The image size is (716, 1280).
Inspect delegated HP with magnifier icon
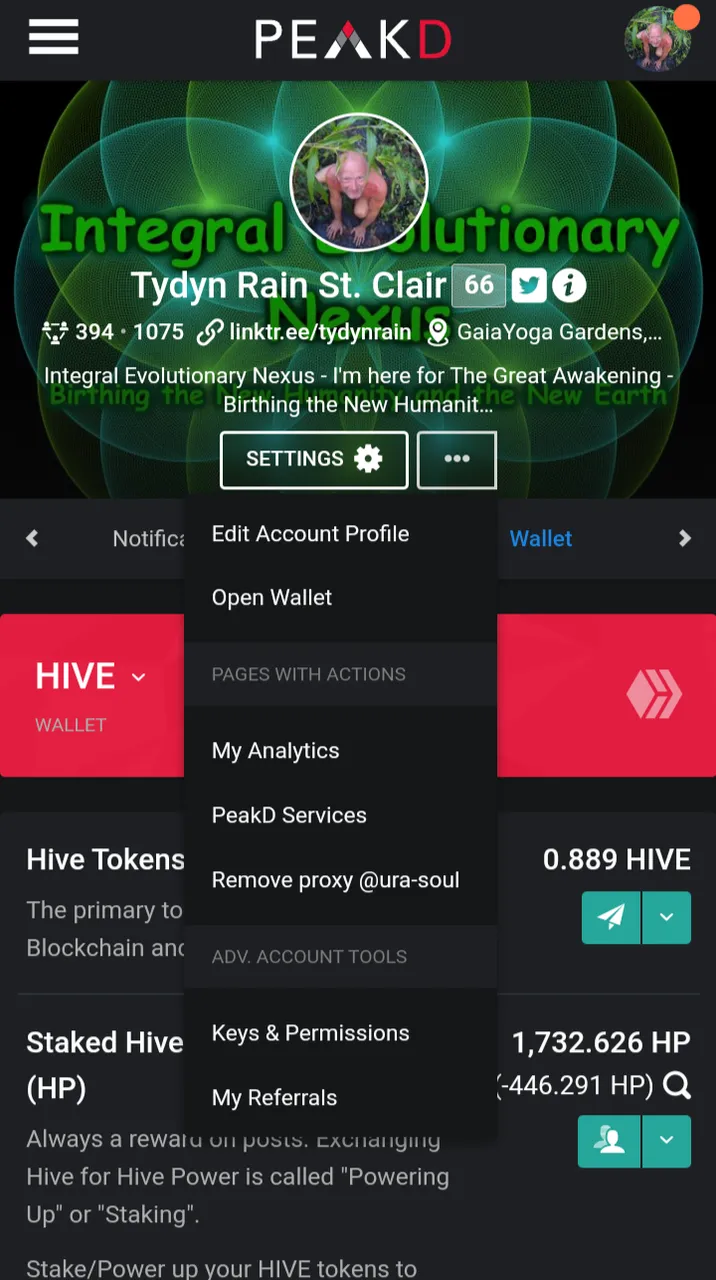tap(677, 1085)
